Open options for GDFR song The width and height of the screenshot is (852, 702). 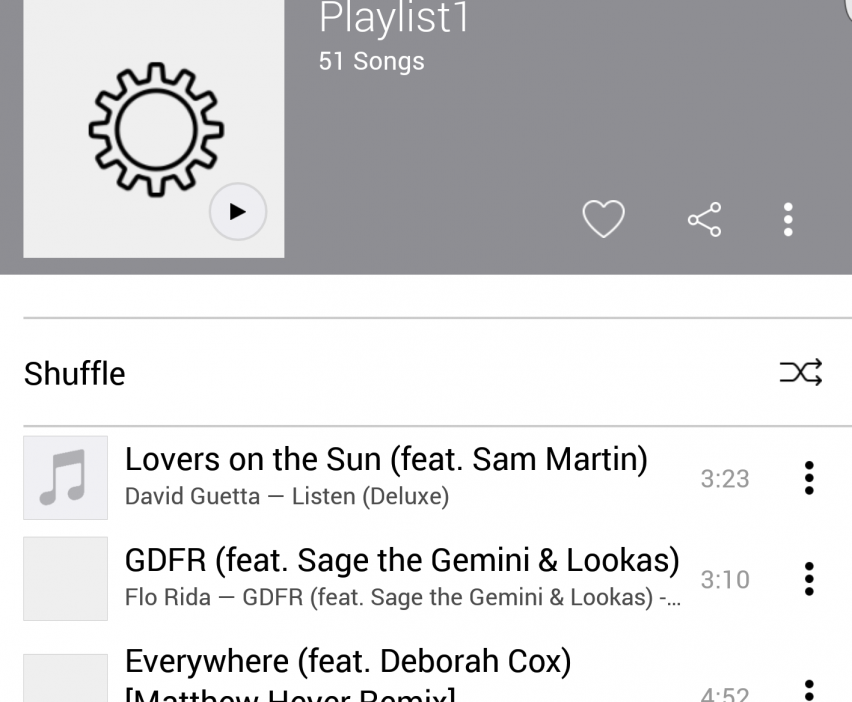(x=809, y=579)
